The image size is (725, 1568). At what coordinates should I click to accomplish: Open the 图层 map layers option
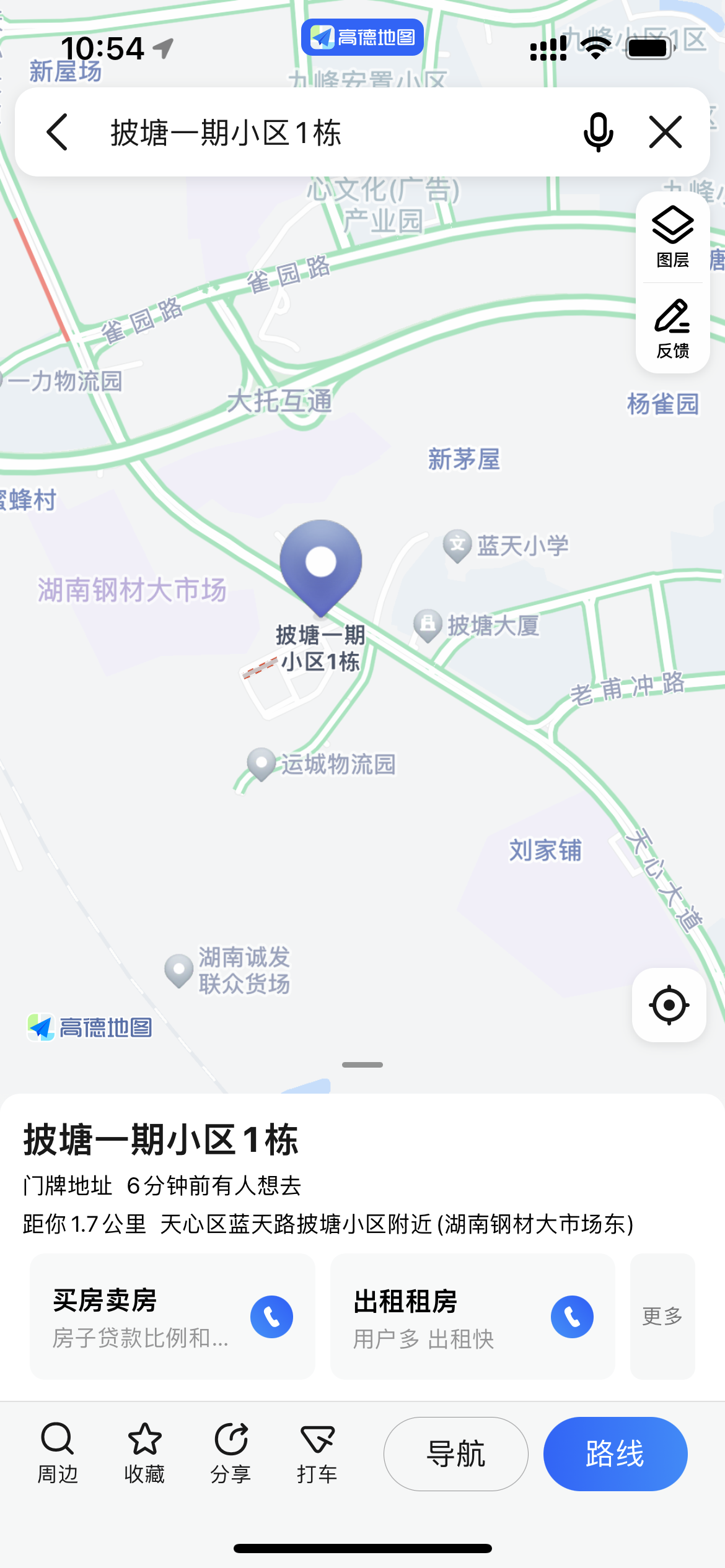[672, 237]
